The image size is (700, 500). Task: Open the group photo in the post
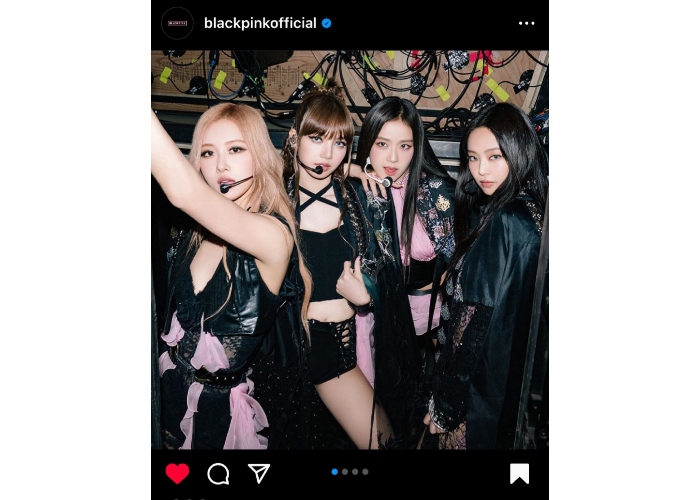coord(350,250)
